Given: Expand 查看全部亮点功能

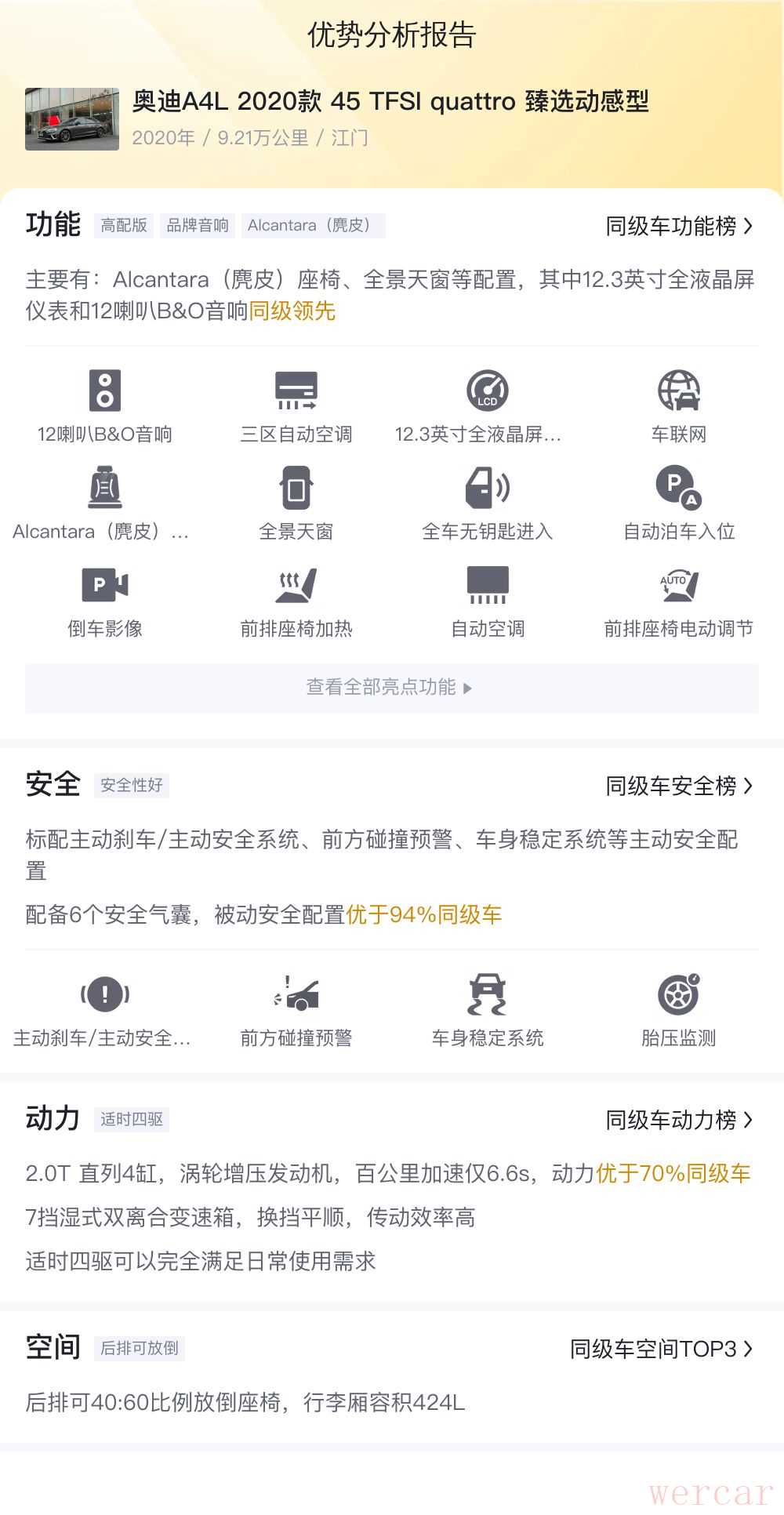Looking at the screenshot, I should 391,688.
